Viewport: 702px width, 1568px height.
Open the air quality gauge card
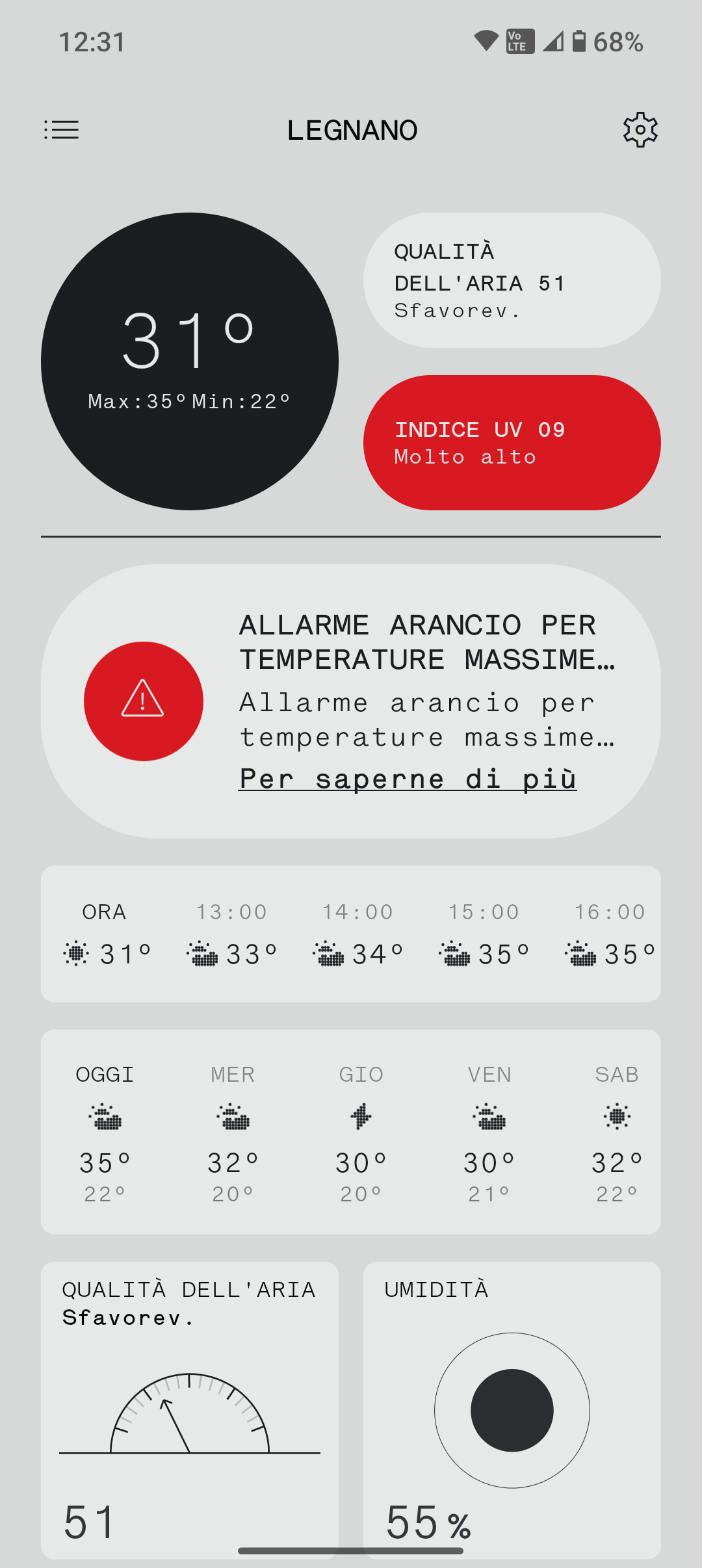(x=189, y=1409)
